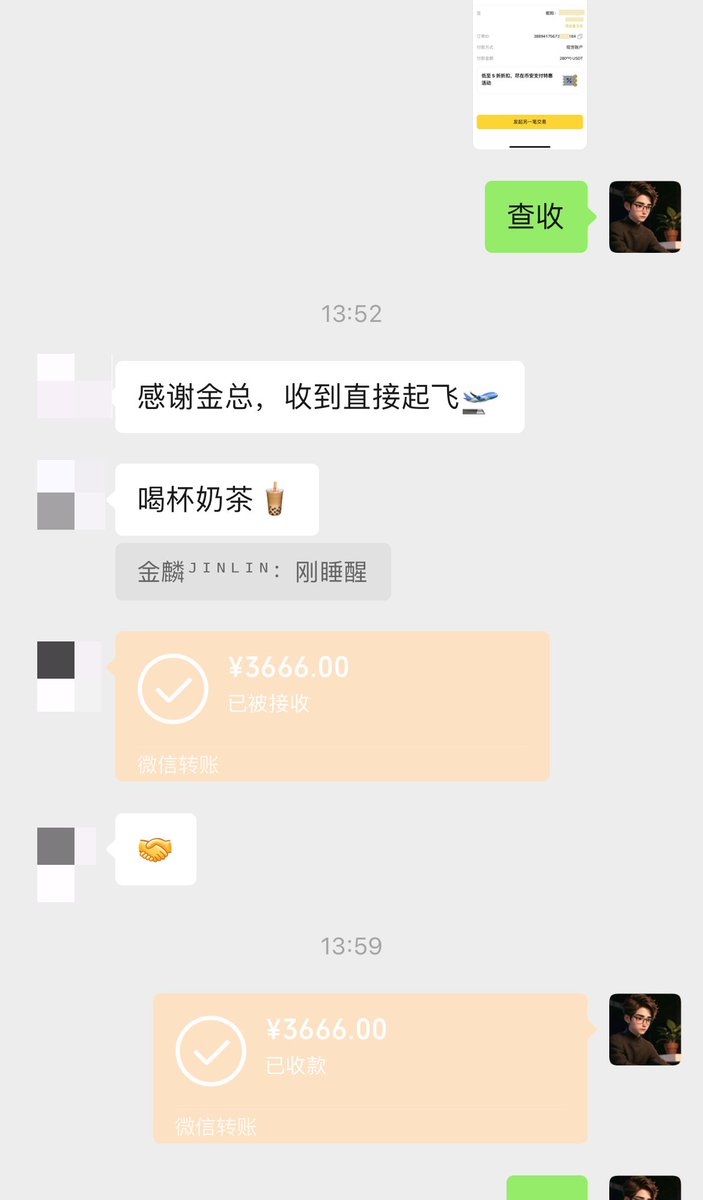
Task: Open the ¥3666.00 transfer marked 已被接收
Action: 332,705
